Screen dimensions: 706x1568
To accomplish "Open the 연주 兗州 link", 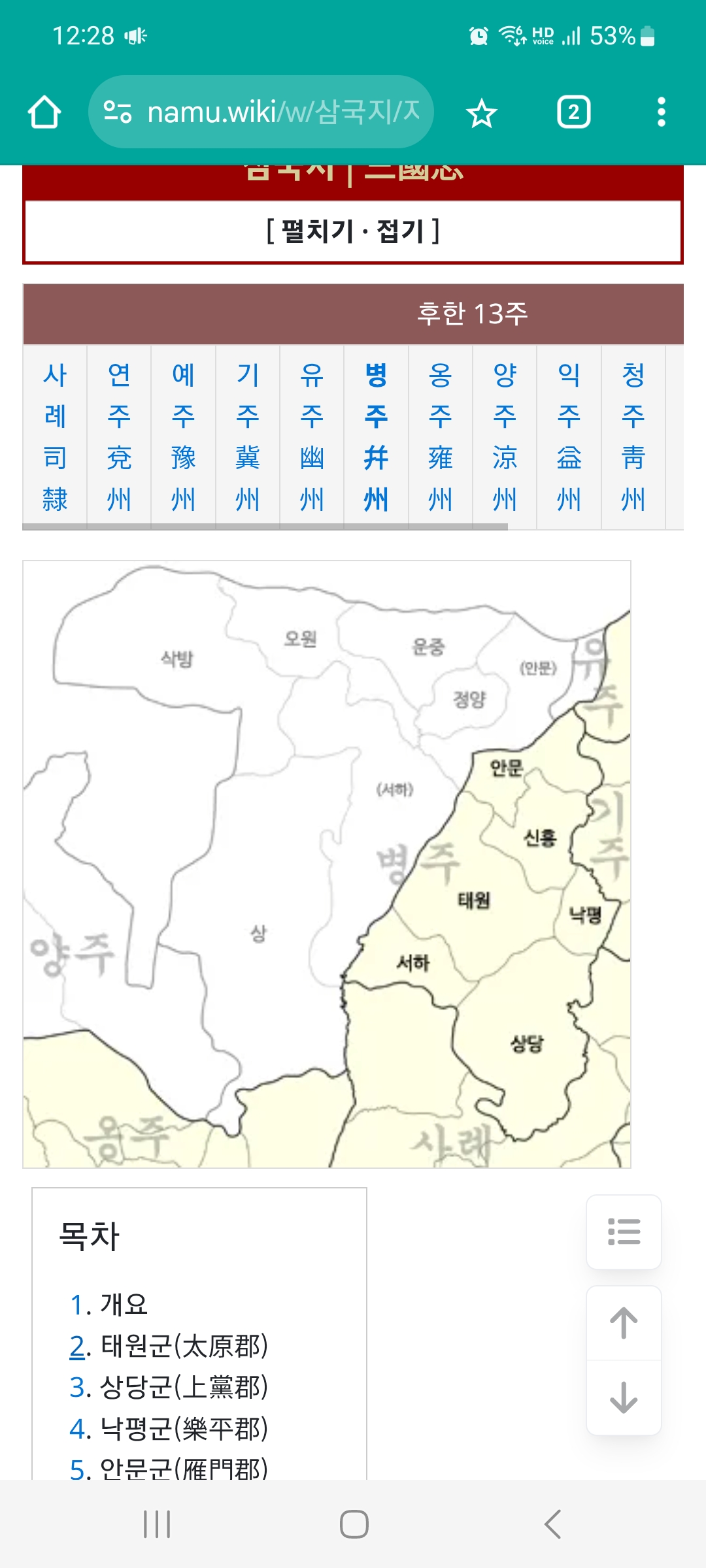I will point(119,436).
